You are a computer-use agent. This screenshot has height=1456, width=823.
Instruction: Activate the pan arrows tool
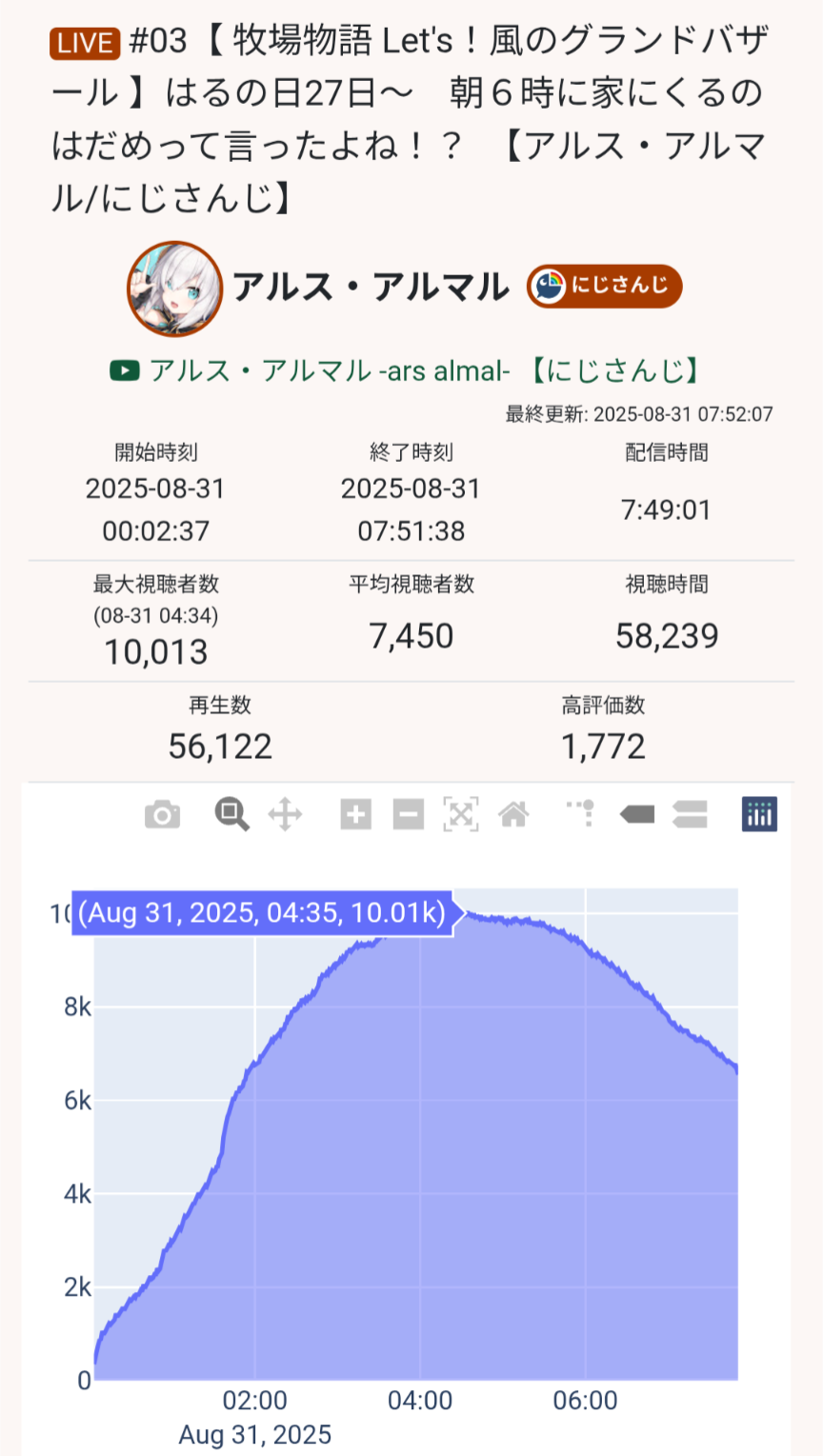click(x=285, y=815)
